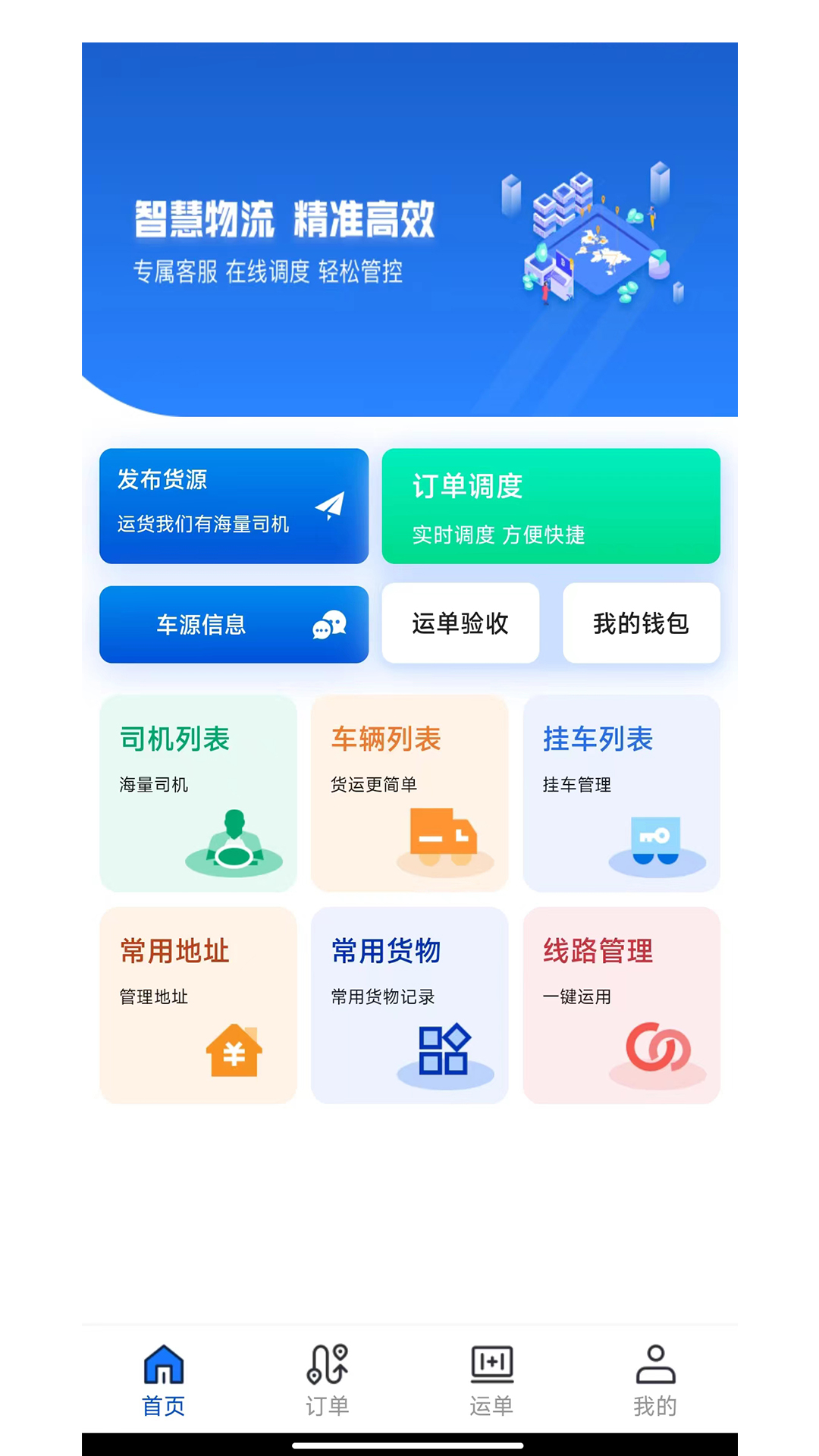Viewport: 819px width, 1456px height.
Task: Open the 订单调度 dispatch card
Action: [x=551, y=506]
